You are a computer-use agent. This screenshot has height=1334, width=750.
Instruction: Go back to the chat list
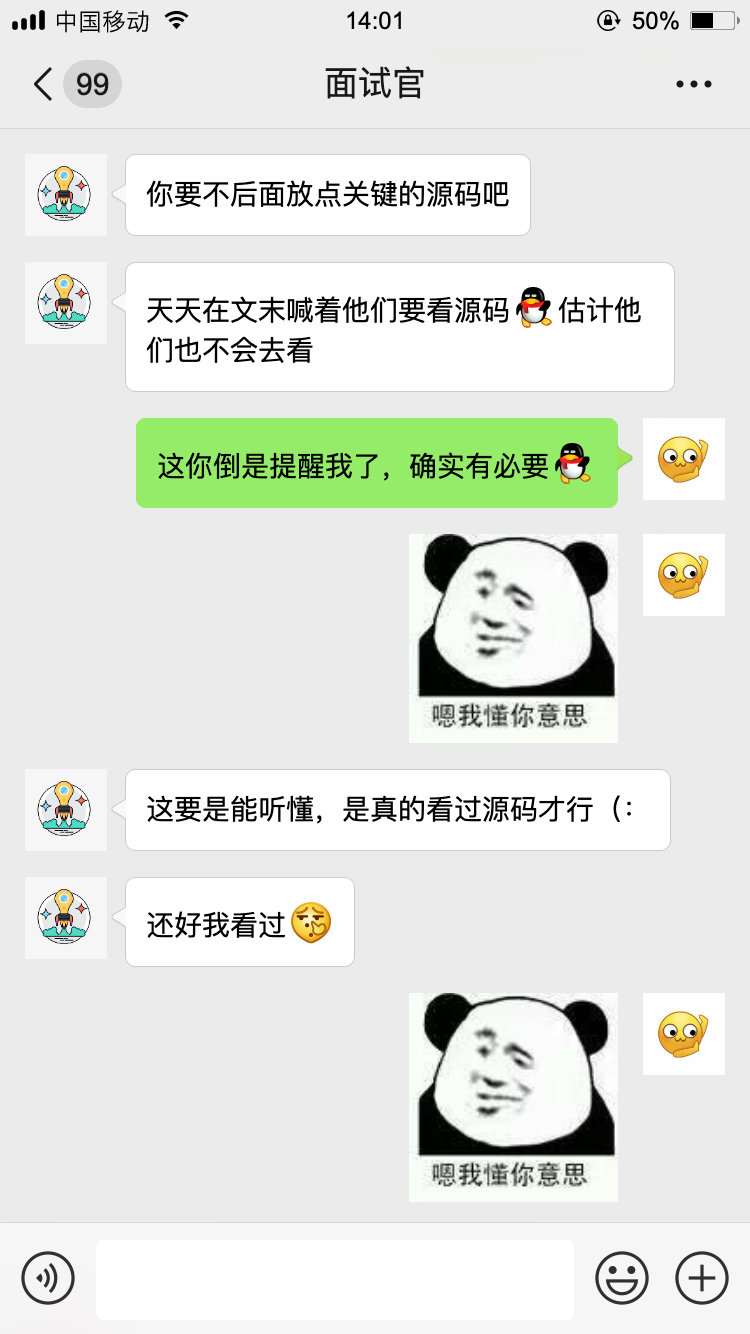pos(44,84)
